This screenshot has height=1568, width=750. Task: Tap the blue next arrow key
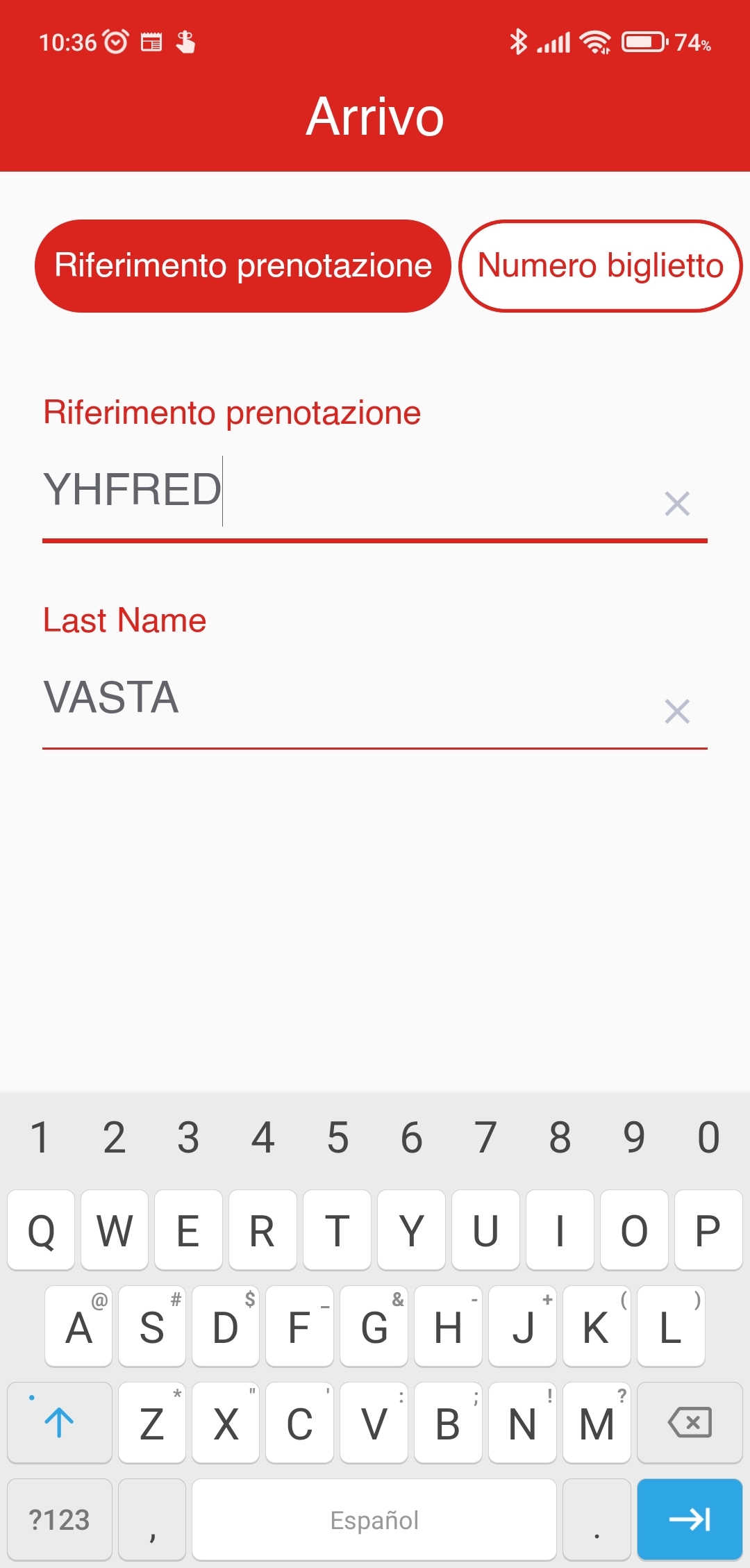690,1519
